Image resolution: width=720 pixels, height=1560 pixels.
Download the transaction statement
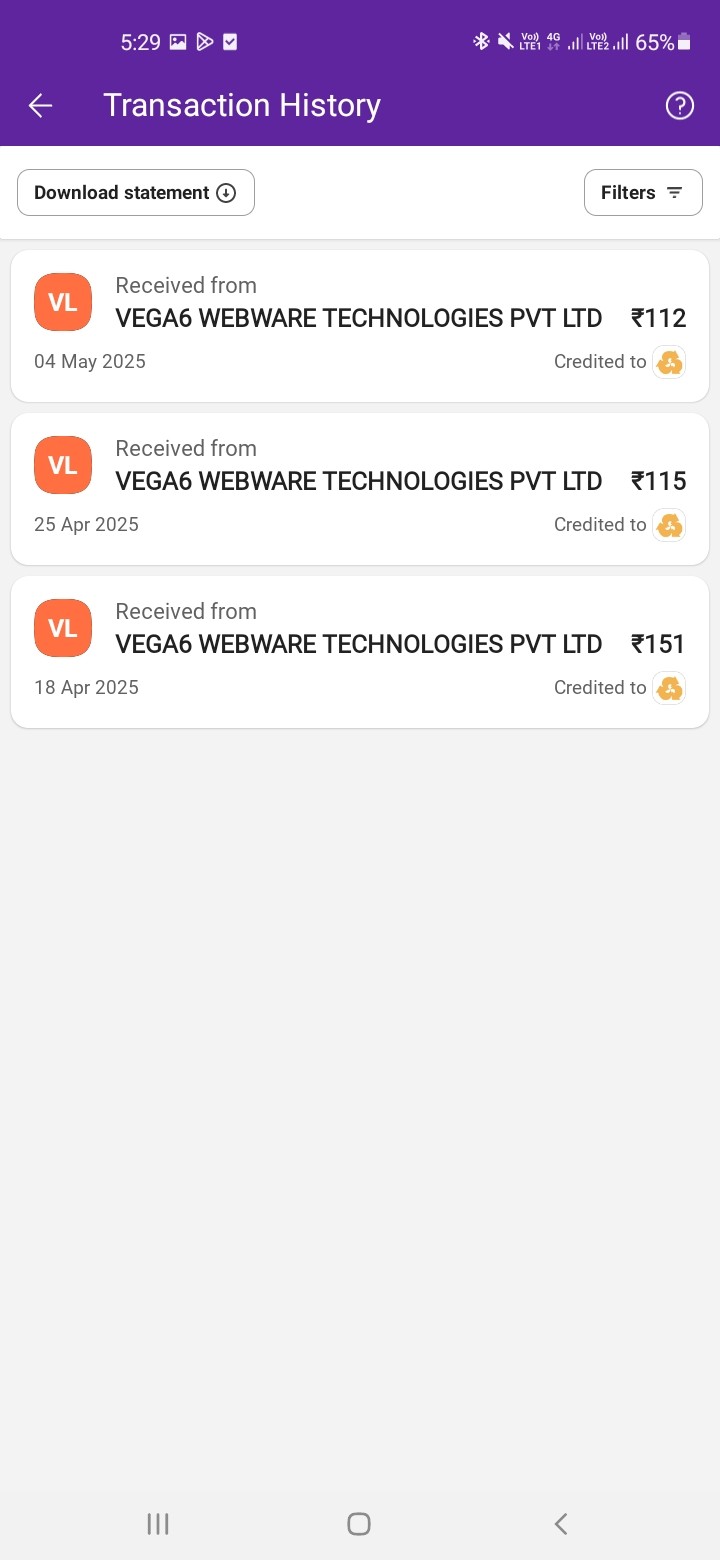coord(136,193)
